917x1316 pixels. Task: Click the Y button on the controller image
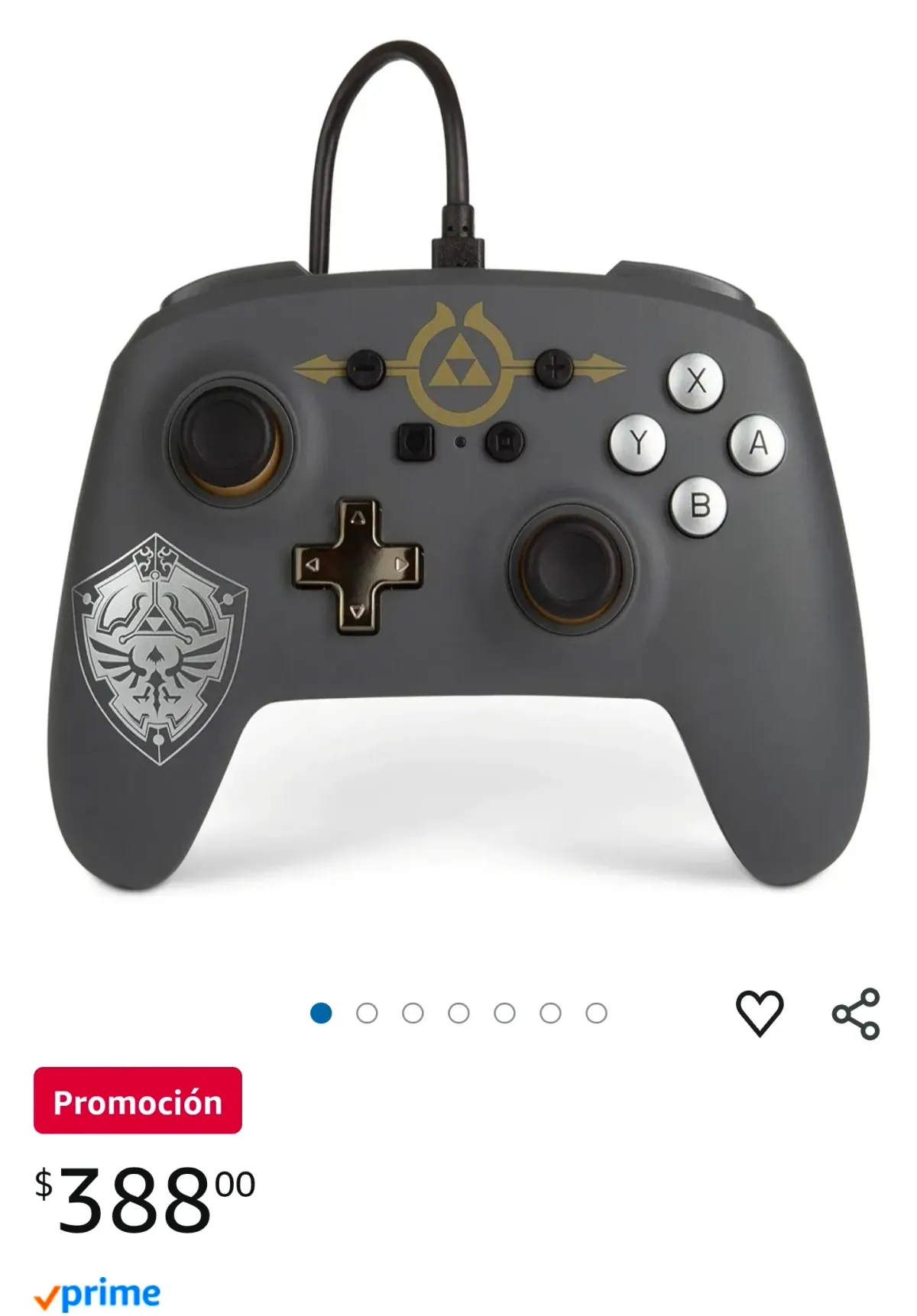[637, 441]
